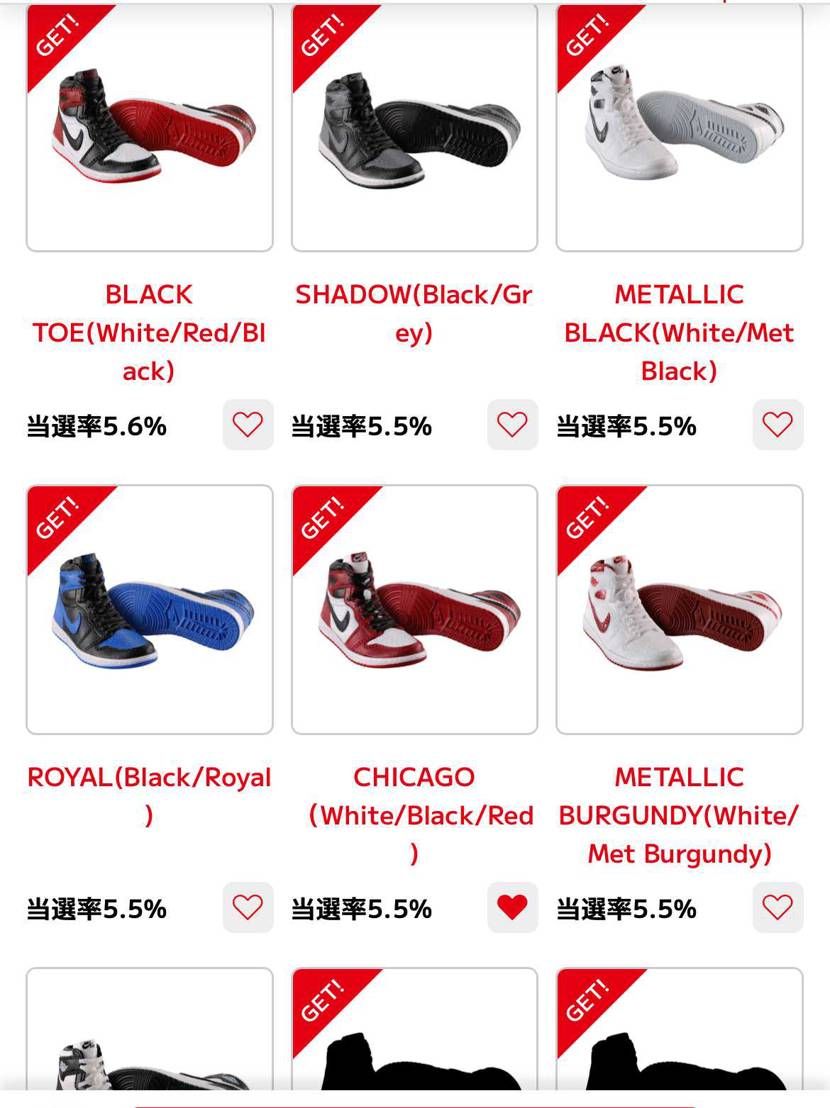Screen dimensions: 830x1108
Task: Favorite the METALLIC BURGUNDY sneaker
Action: pyautogui.click(x=777, y=907)
